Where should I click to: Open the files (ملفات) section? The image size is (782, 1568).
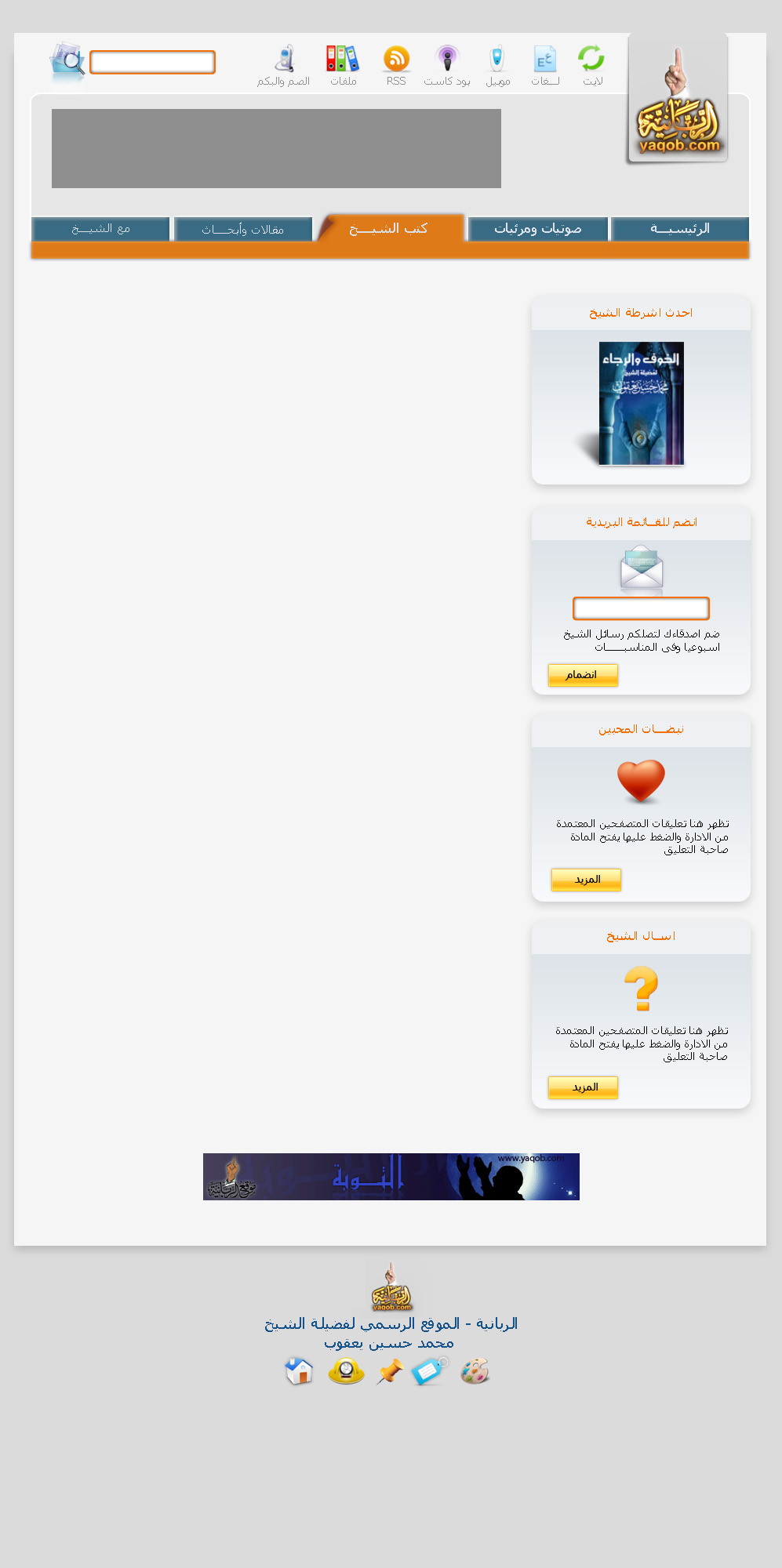pos(343,66)
